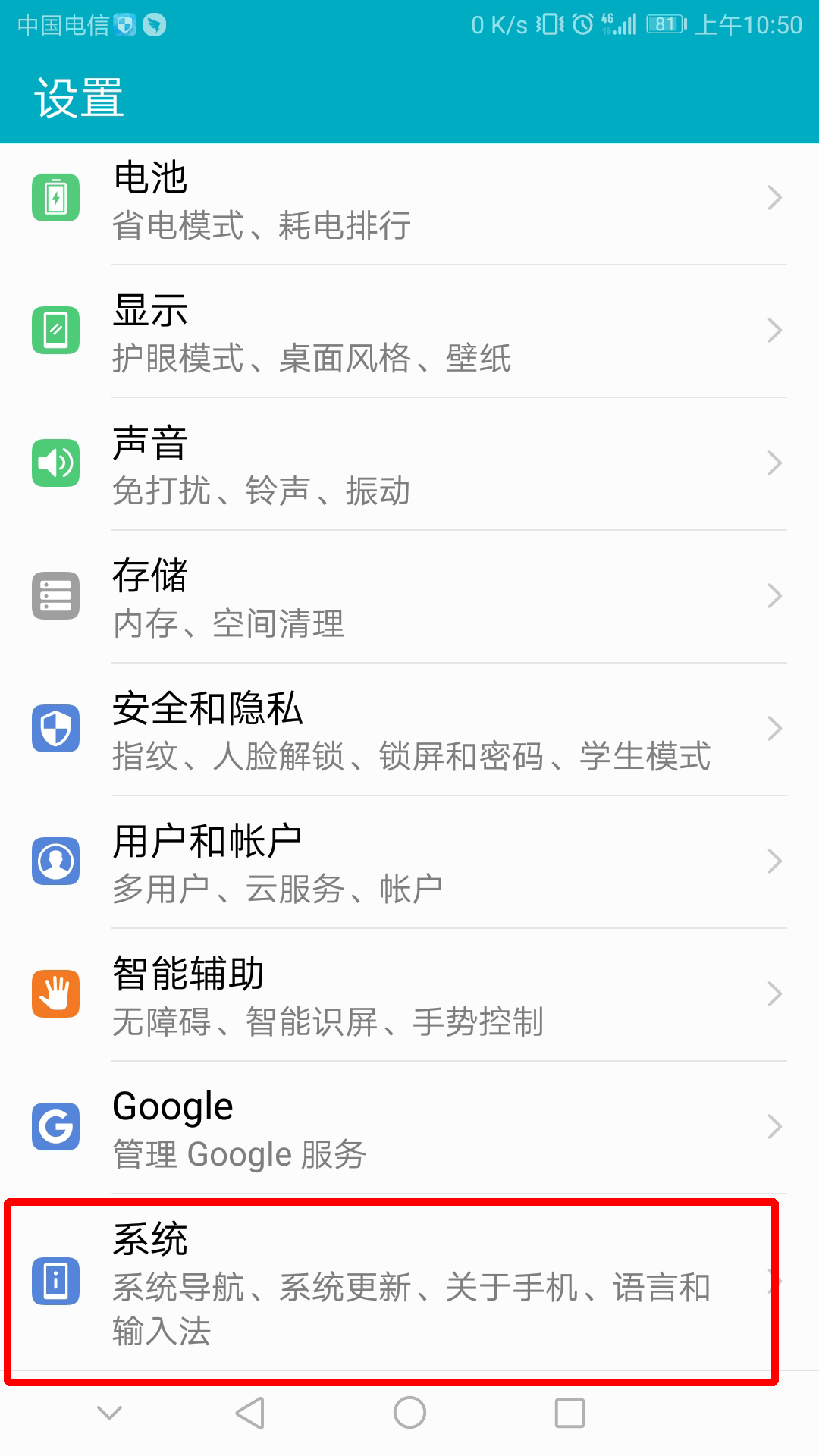Screen dimensions: 819x1456
Task: Open 安全和隐私 settings
Action: [409, 730]
